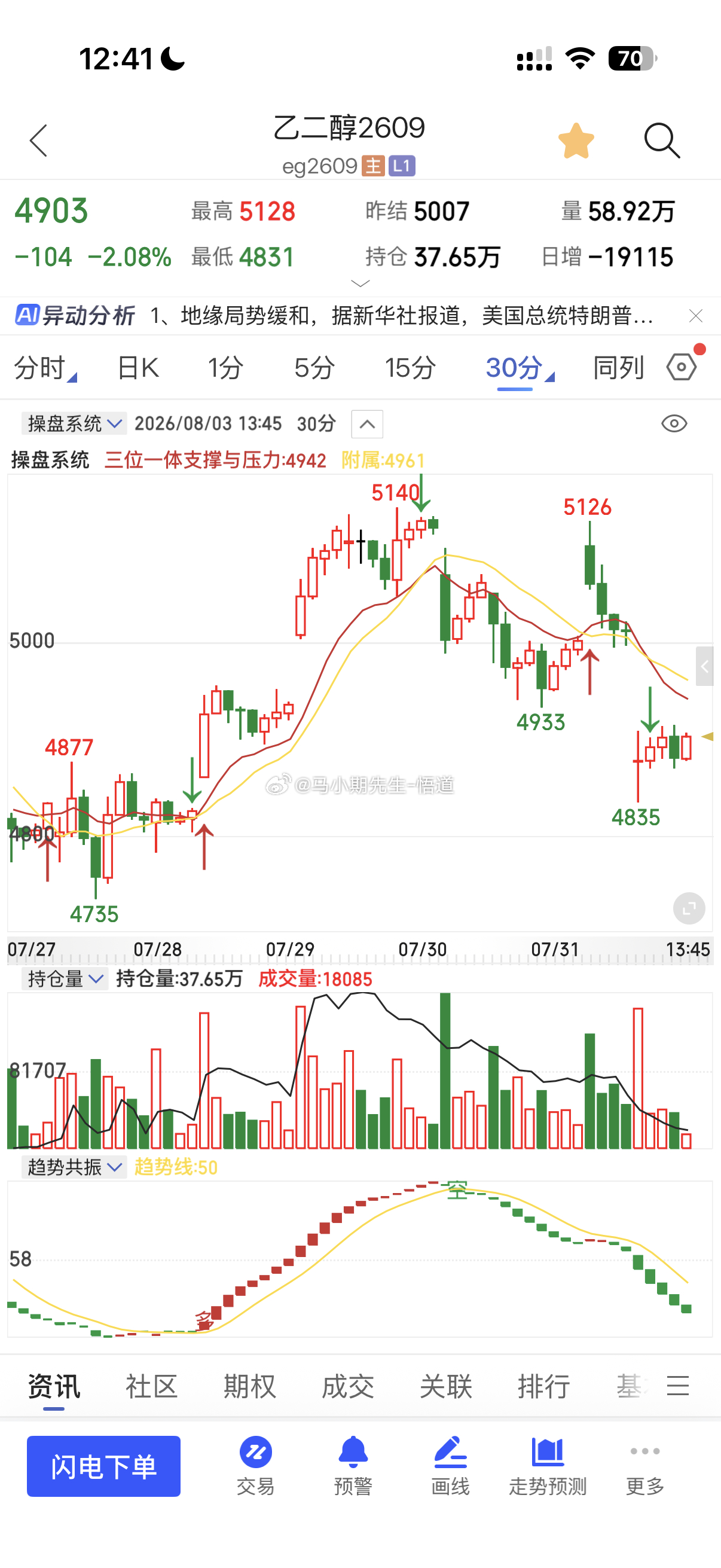Viewport: 721px width, 1568px height.
Task: Open 走势预测 trend forecast
Action: click(548, 1466)
